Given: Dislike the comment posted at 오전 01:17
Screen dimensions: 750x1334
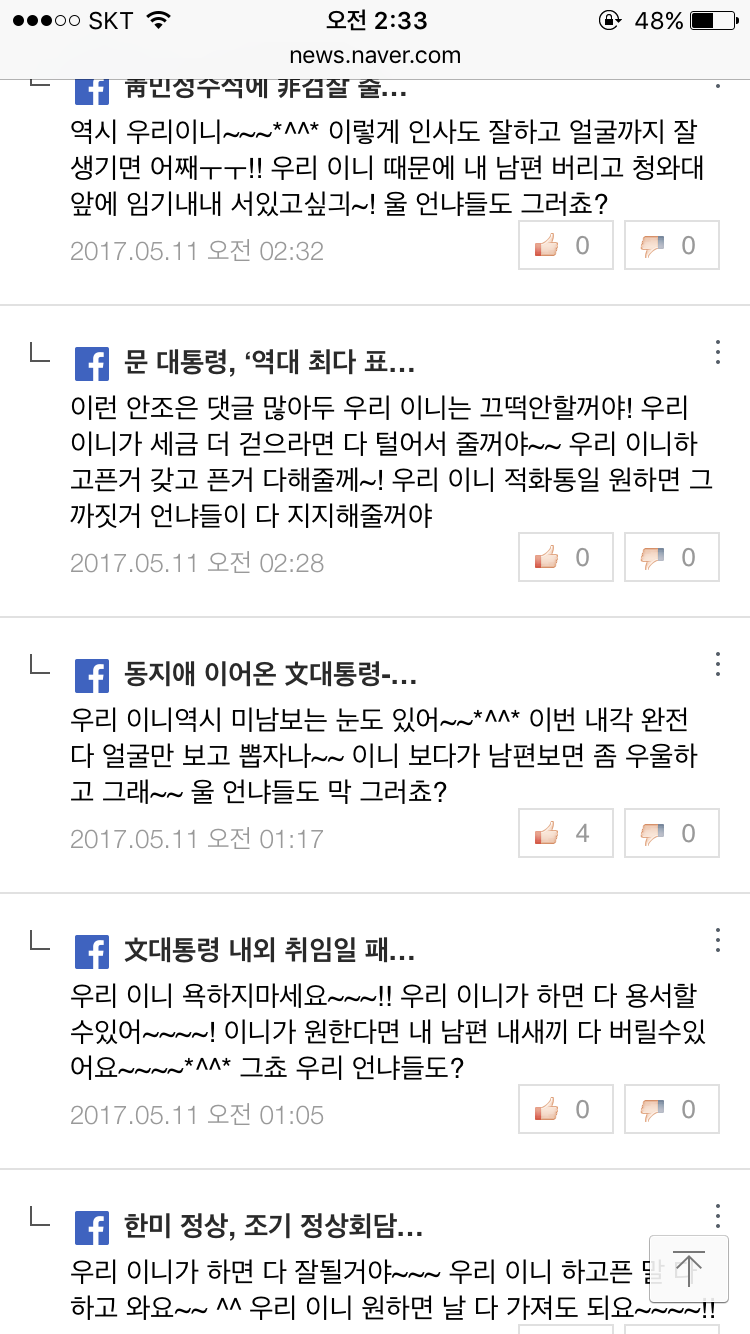Looking at the screenshot, I should coord(671,833).
